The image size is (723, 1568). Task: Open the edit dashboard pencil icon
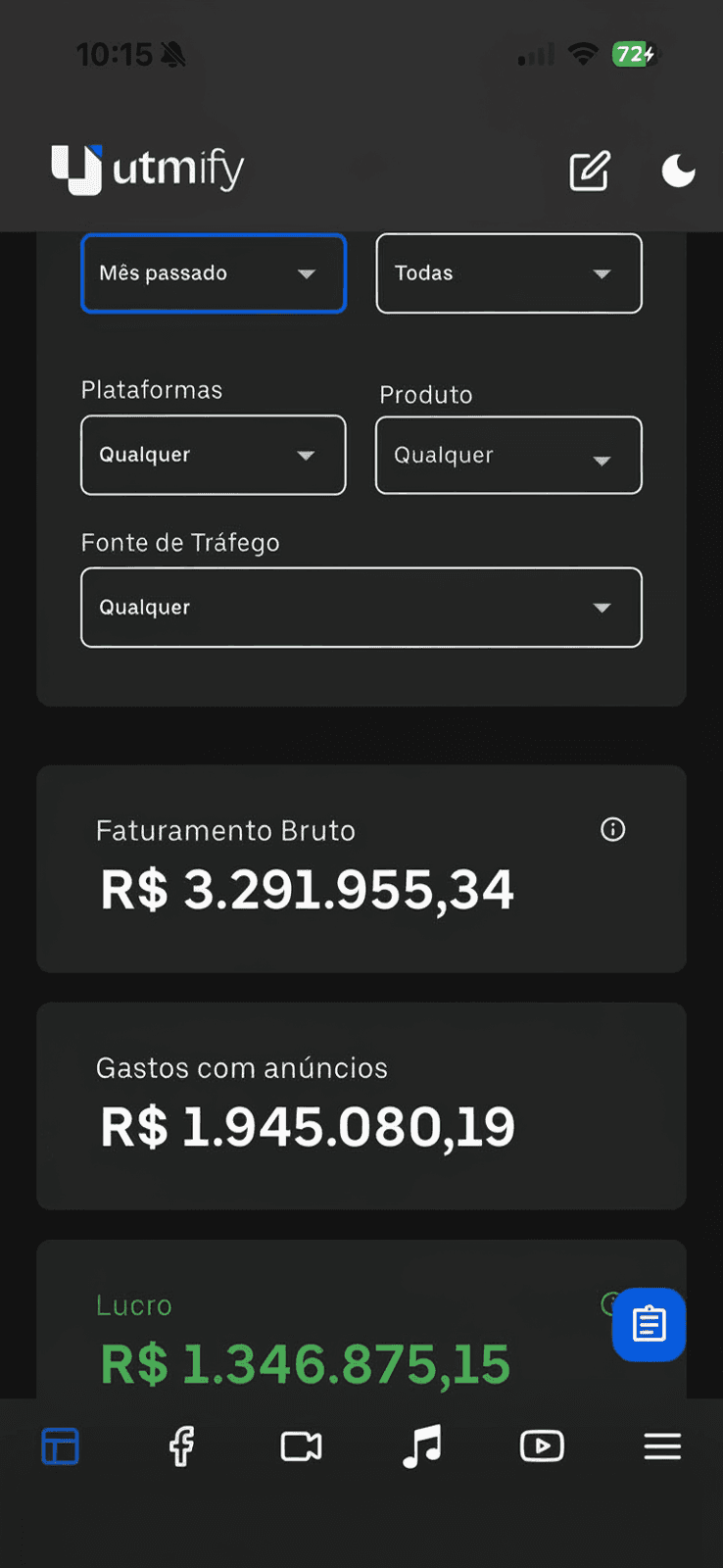tap(590, 171)
